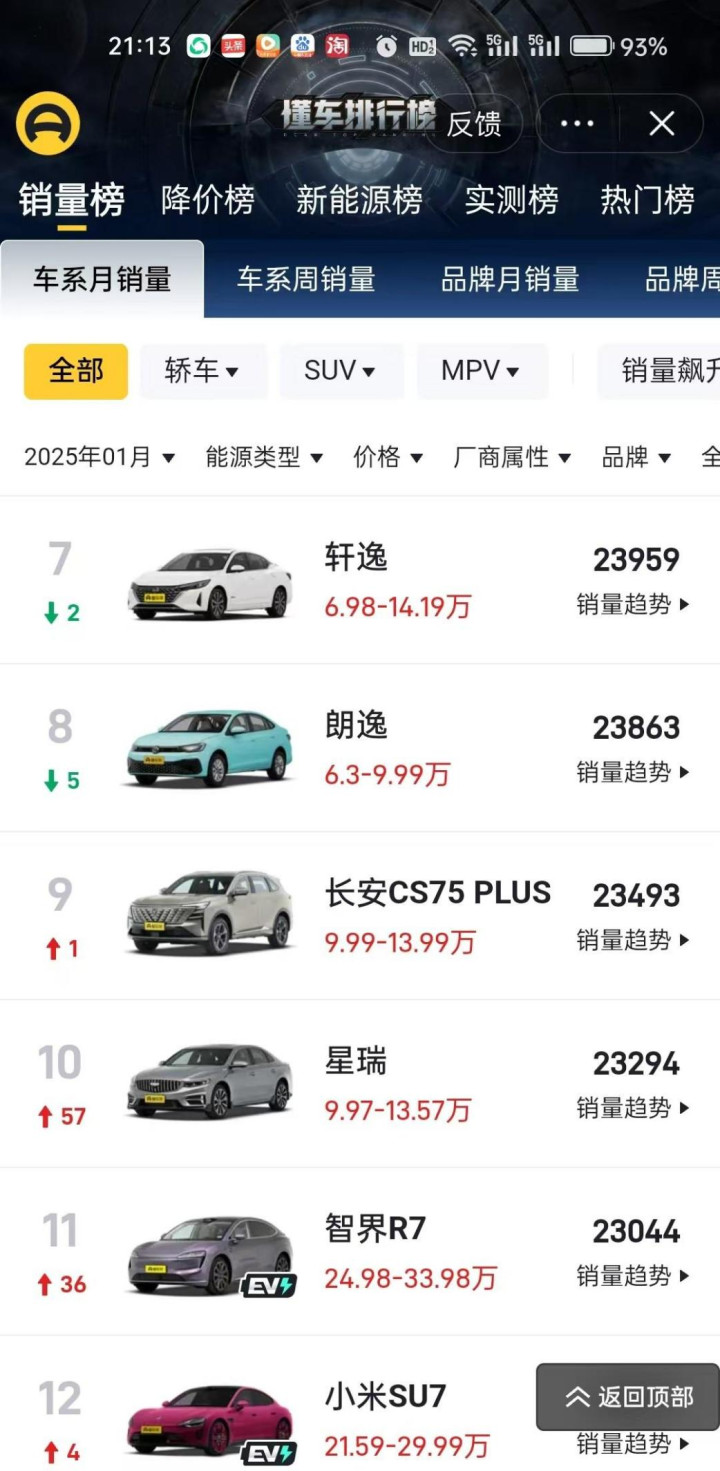Open the 星瑞 car entry
The width and height of the screenshot is (720, 1471).
coord(356,1061)
